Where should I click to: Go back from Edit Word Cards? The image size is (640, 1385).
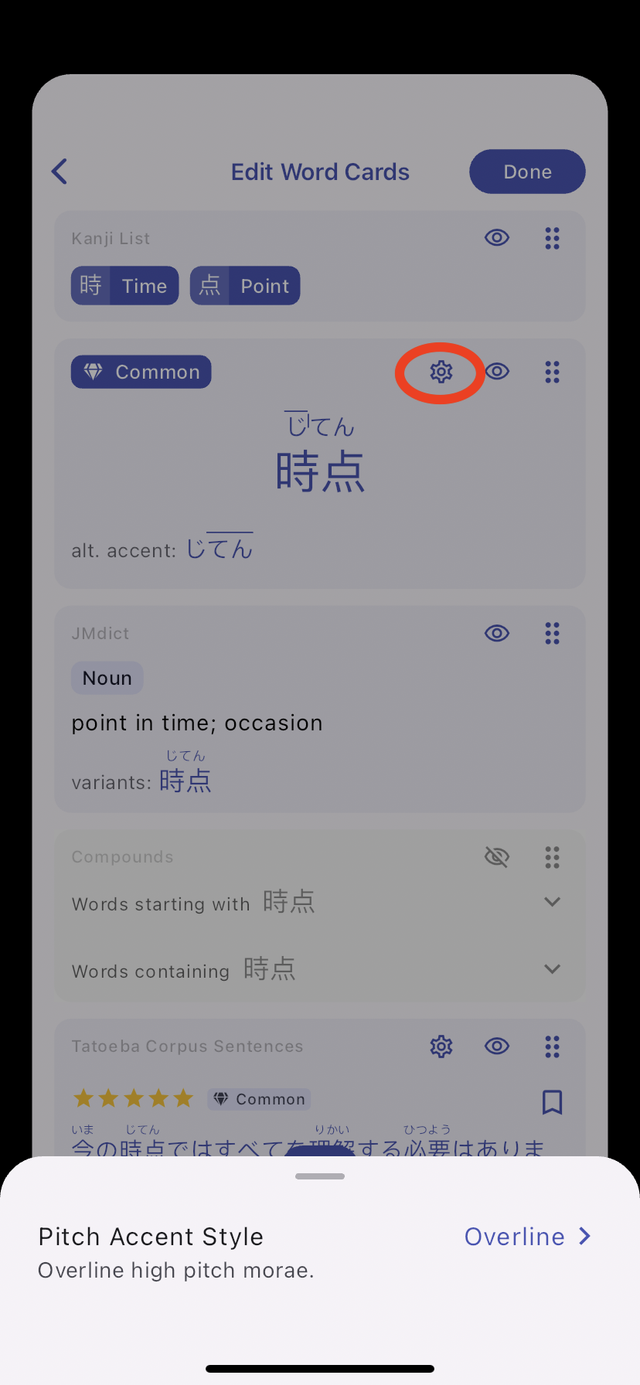[60, 172]
